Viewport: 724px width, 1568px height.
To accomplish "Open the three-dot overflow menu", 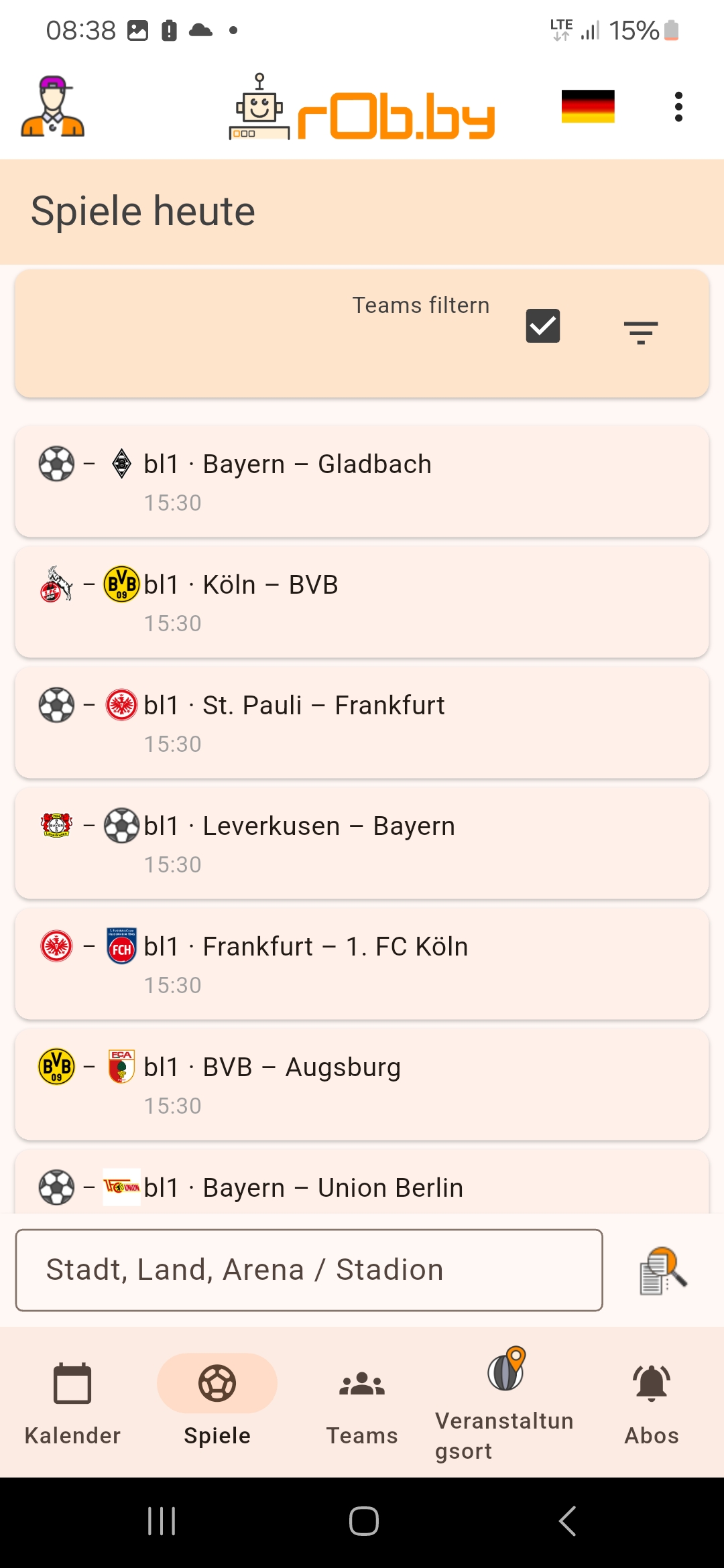I will coord(678,107).
